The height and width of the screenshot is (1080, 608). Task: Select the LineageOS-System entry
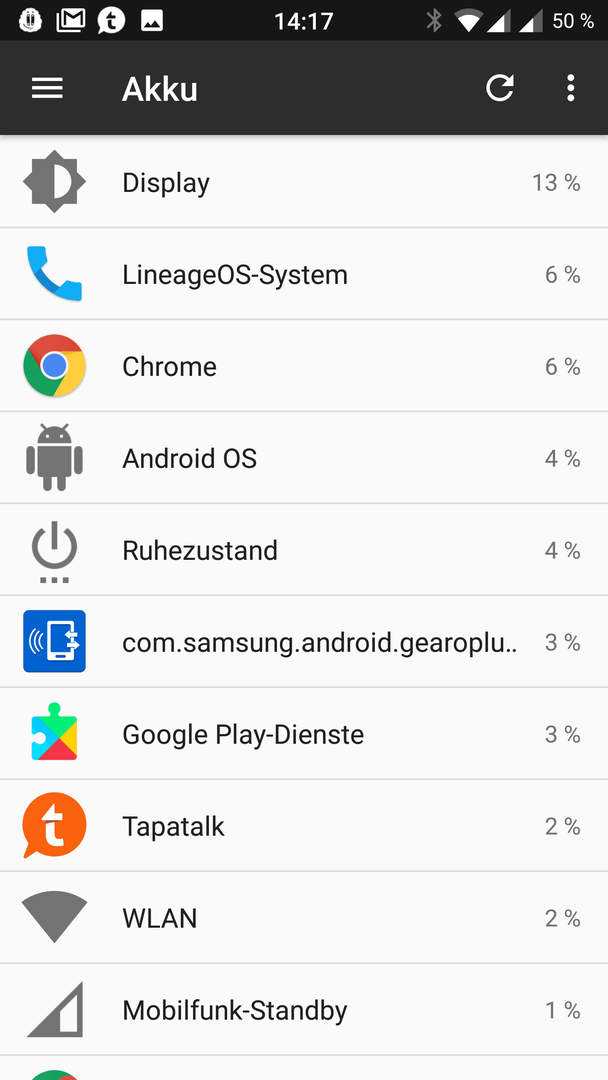coord(304,273)
